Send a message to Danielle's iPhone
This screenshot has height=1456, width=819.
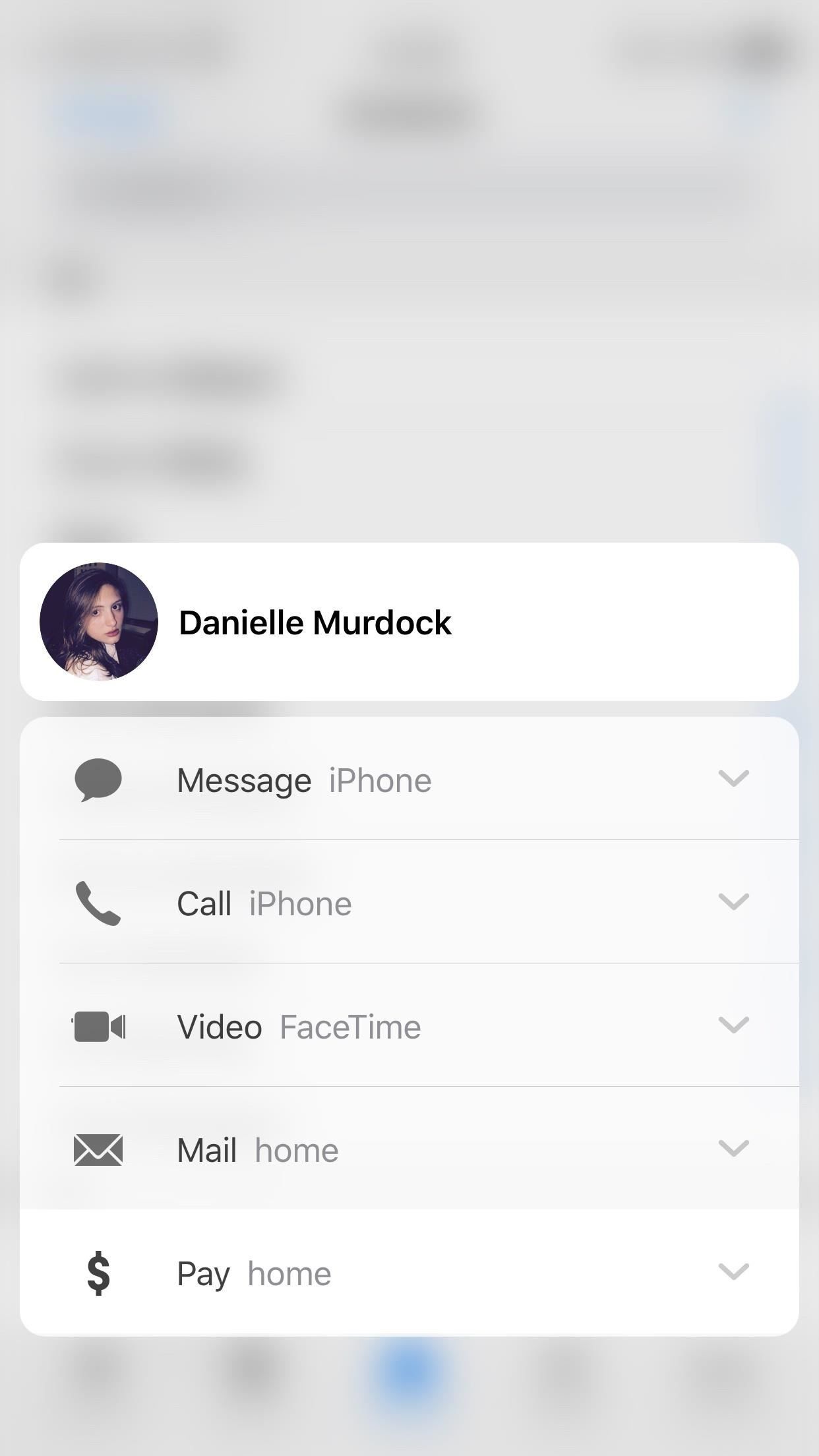(303, 780)
